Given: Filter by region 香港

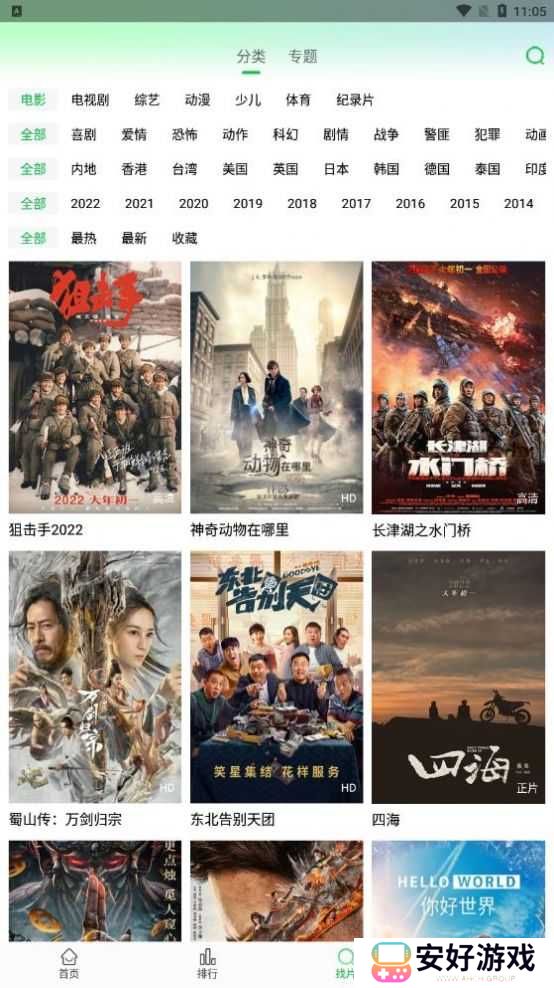Looking at the screenshot, I should pos(134,169).
